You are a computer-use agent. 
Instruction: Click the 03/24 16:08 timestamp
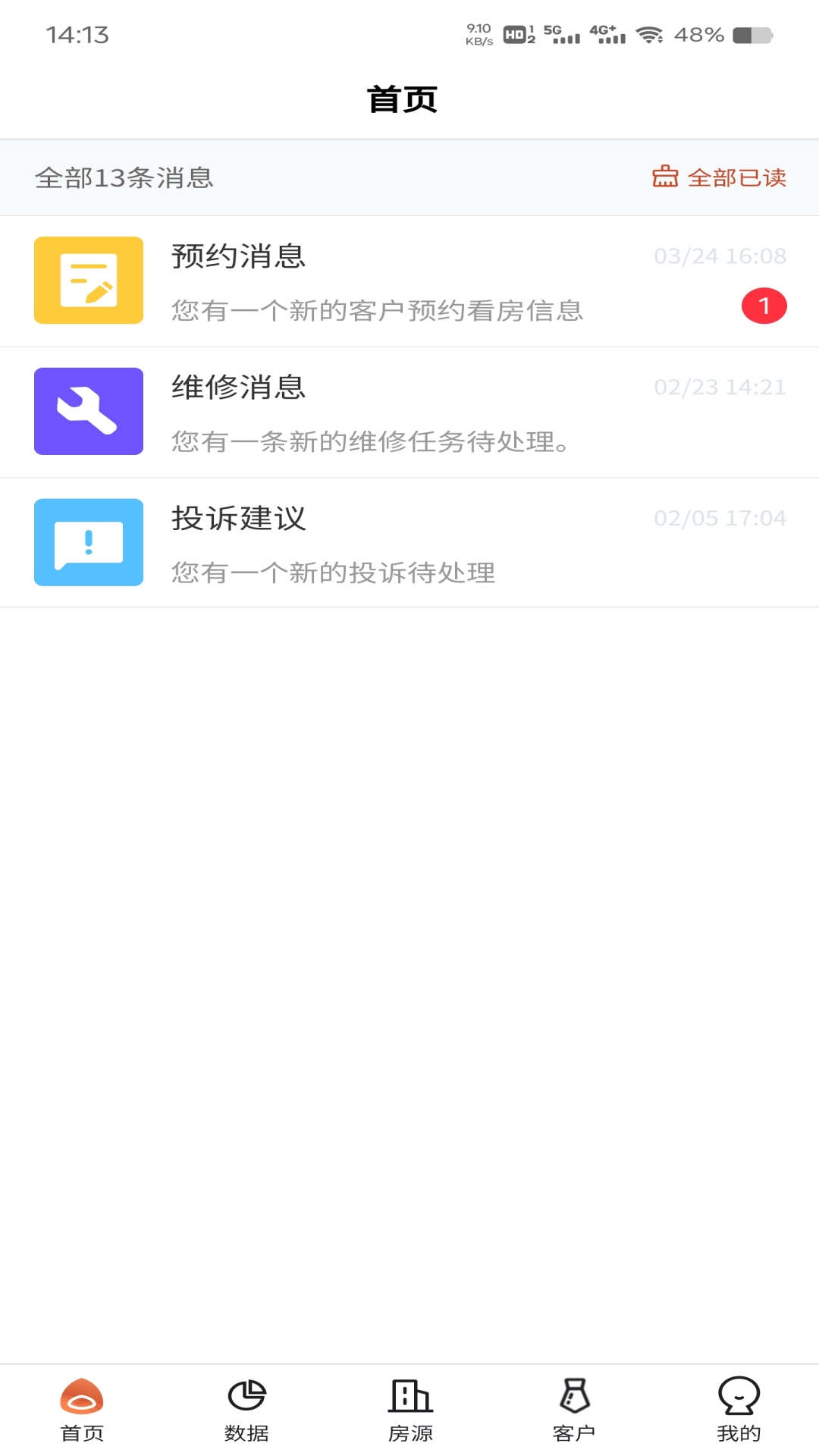point(719,256)
